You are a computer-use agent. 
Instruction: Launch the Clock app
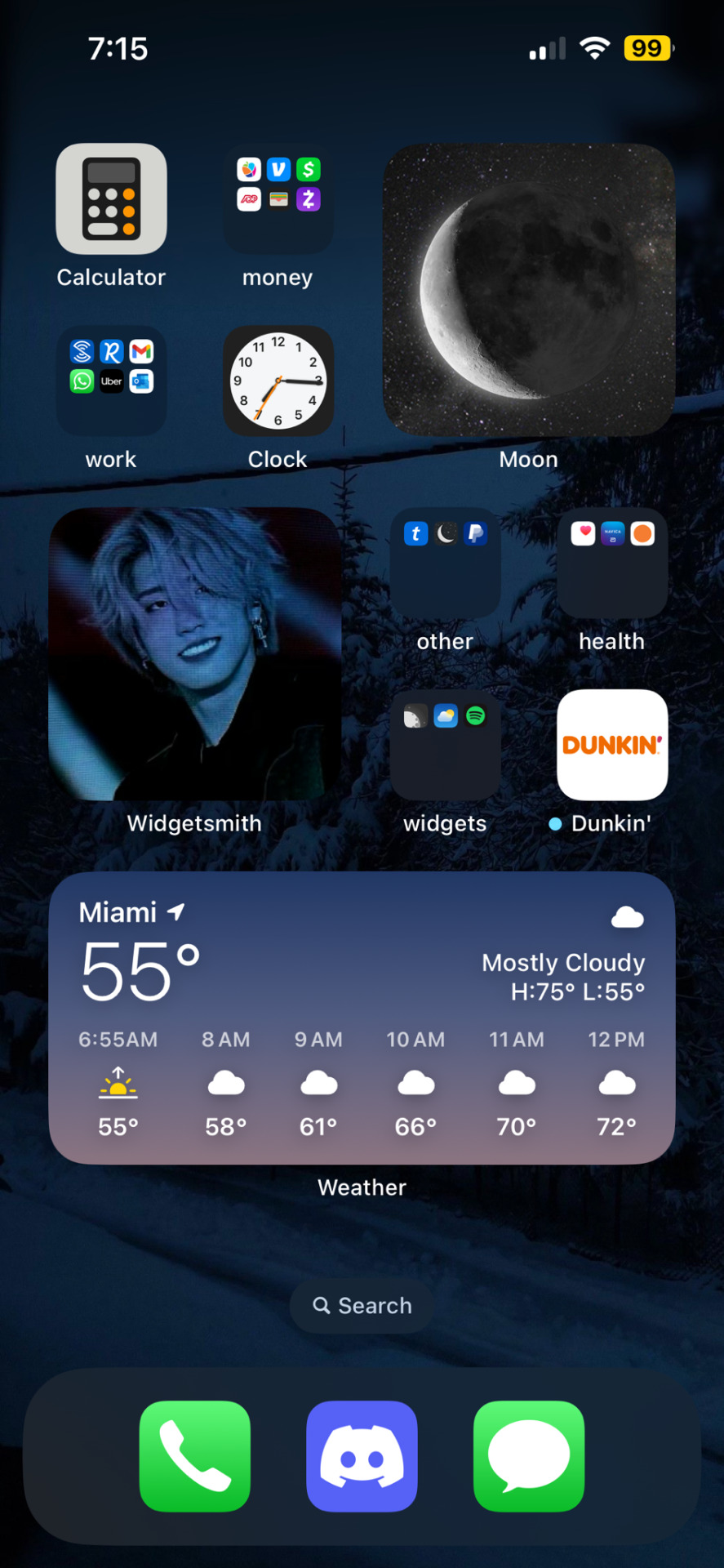click(278, 381)
